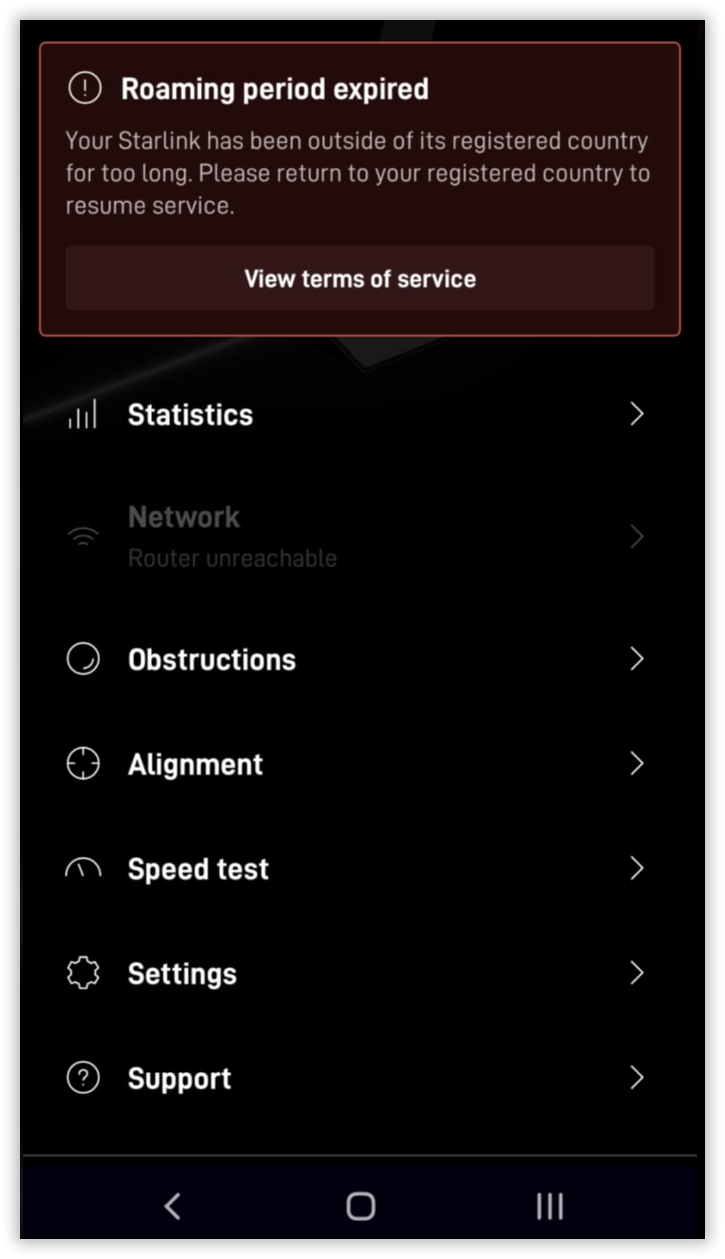Open Settings
This screenshot has height=1259, width=725.
point(360,973)
